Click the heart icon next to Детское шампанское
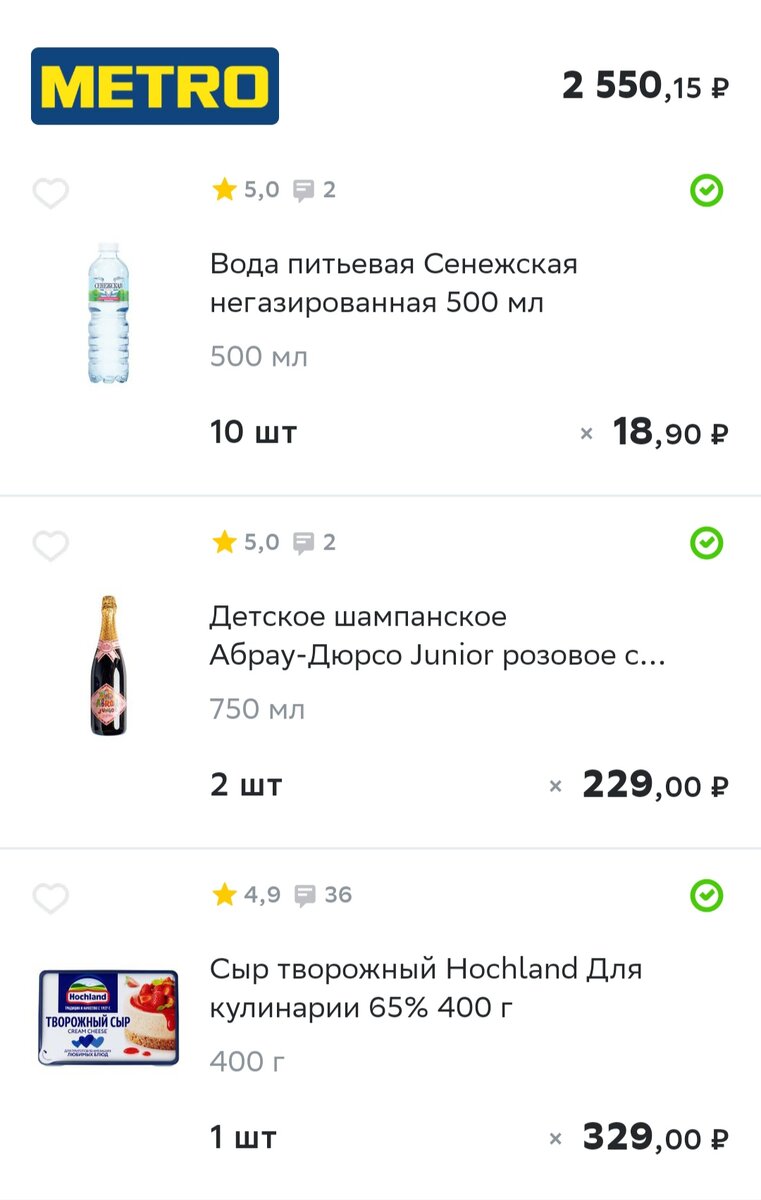The height and width of the screenshot is (1200, 761). (51, 546)
